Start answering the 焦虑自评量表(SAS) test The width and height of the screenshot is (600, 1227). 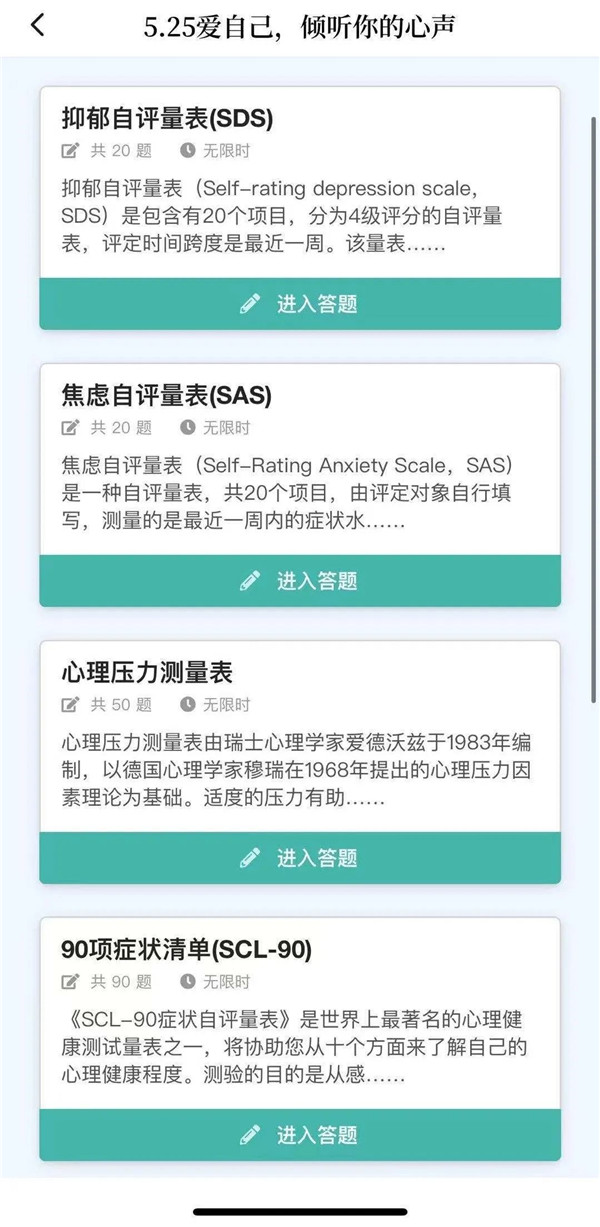click(x=300, y=581)
